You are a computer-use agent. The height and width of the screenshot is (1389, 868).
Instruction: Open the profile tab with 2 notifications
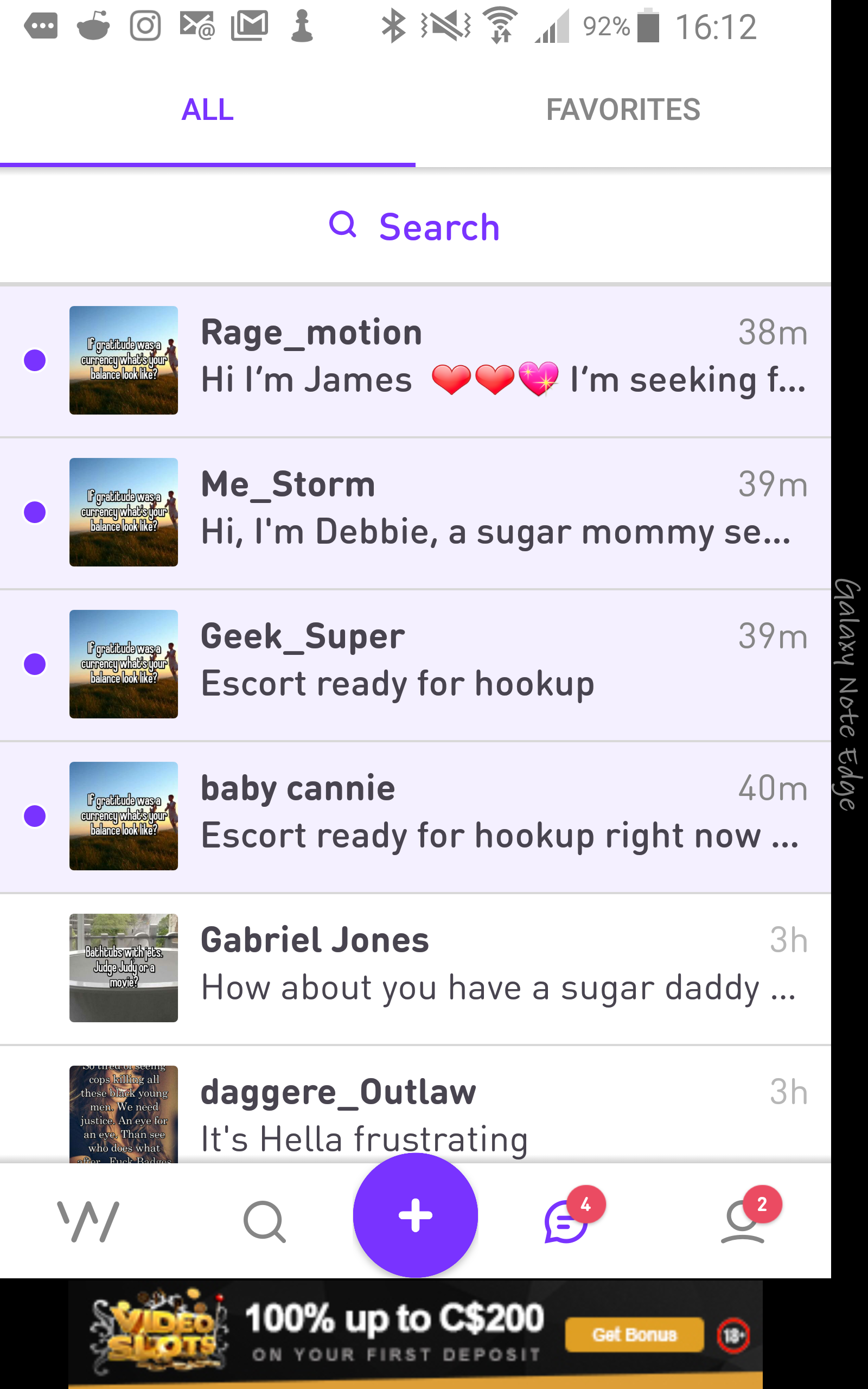[742, 1222]
